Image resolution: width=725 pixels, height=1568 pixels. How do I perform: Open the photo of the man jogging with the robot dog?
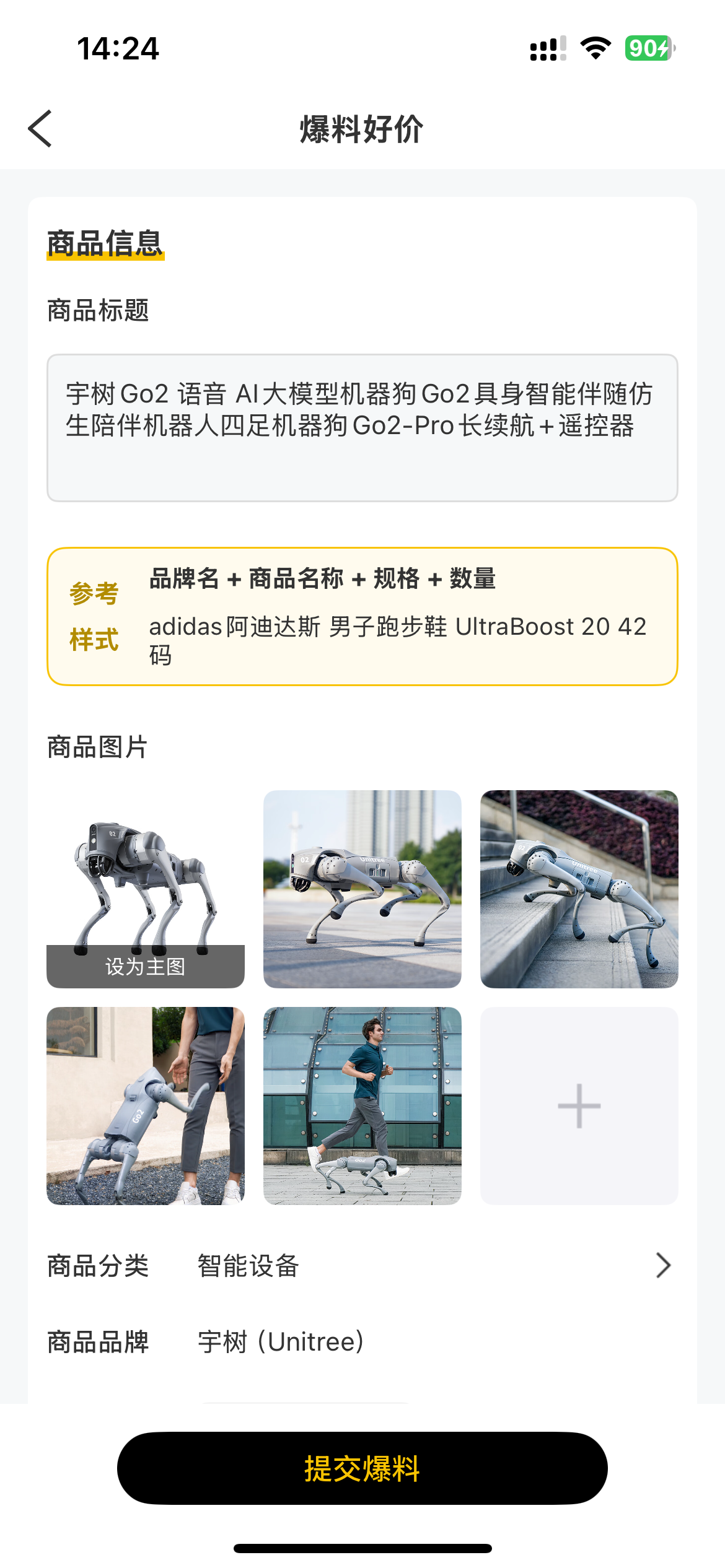coord(362,1105)
